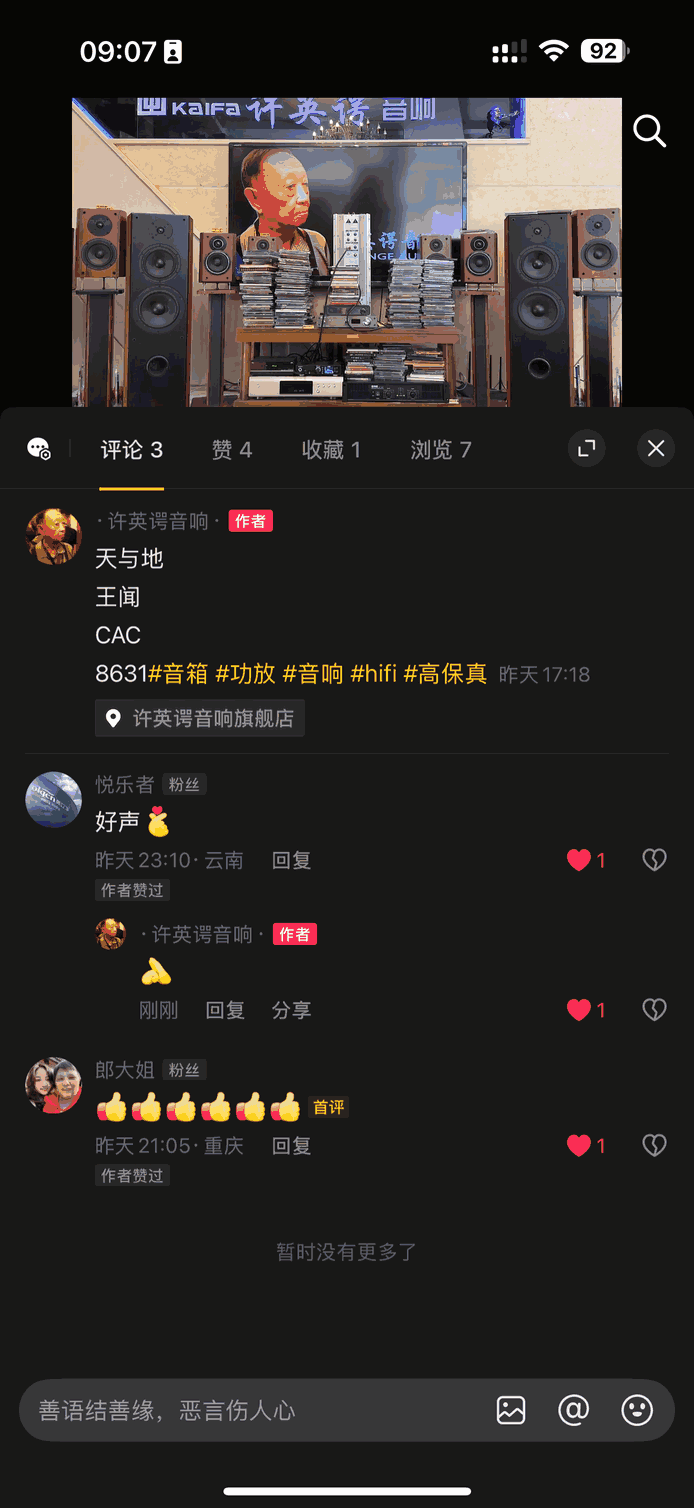Expand the comments panel to full screen
The width and height of the screenshot is (694, 1508).
pyautogui.click(x=587, y=449)
